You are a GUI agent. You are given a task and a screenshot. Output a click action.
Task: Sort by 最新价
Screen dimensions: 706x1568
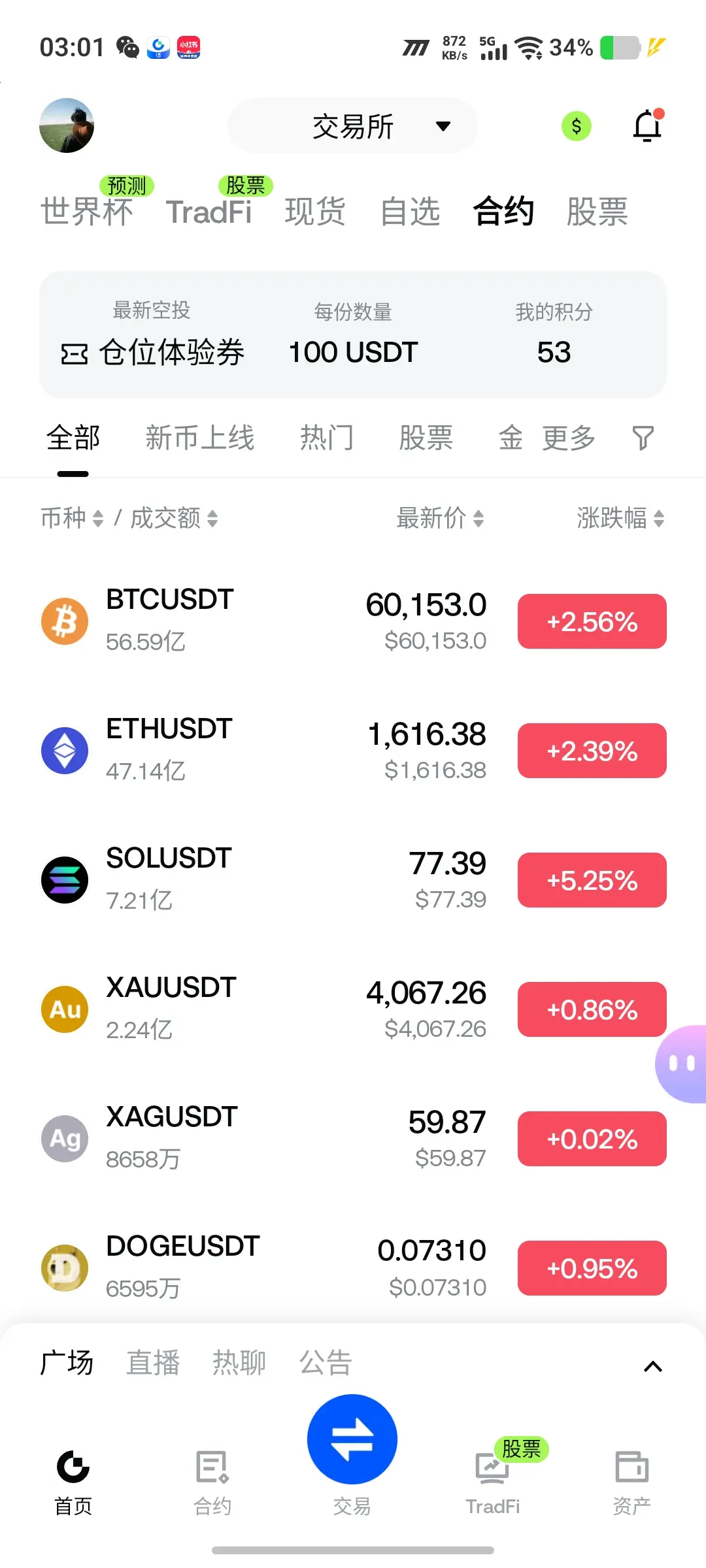[440, 518]
